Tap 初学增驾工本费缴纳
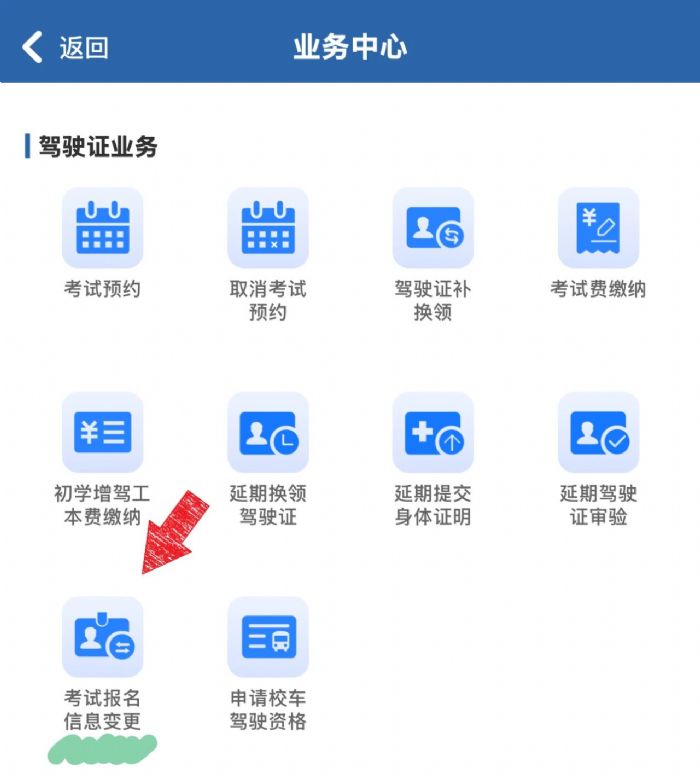700x784 pixels. tap(103, 432)
